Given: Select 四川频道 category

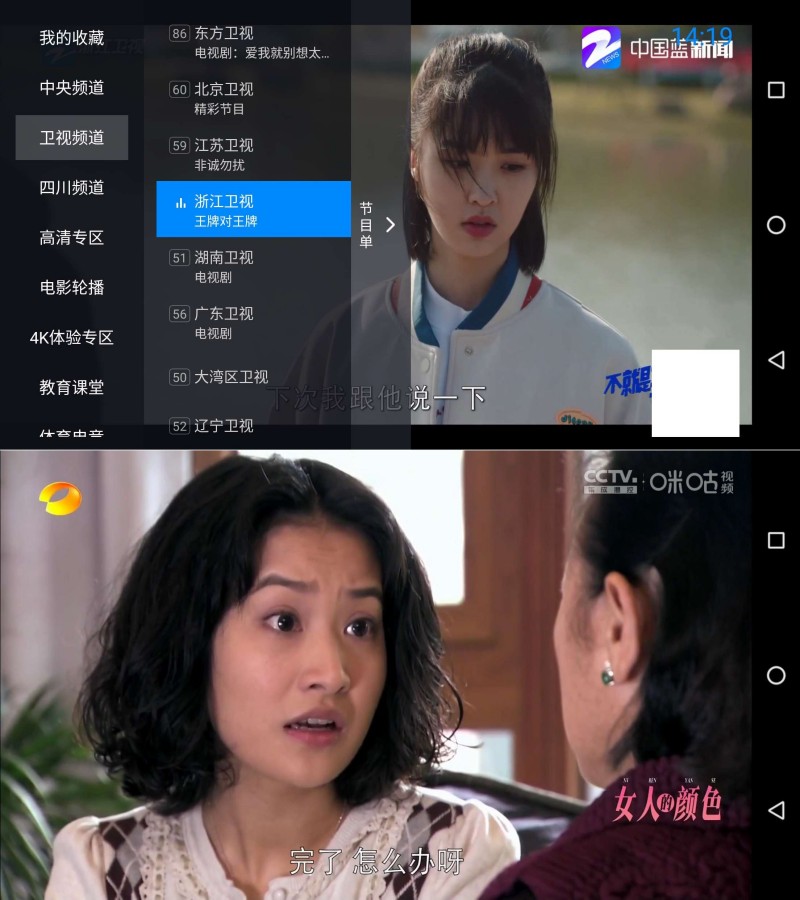Looking at the screenshot, I should pyautogui.click(x=71, y=188).
